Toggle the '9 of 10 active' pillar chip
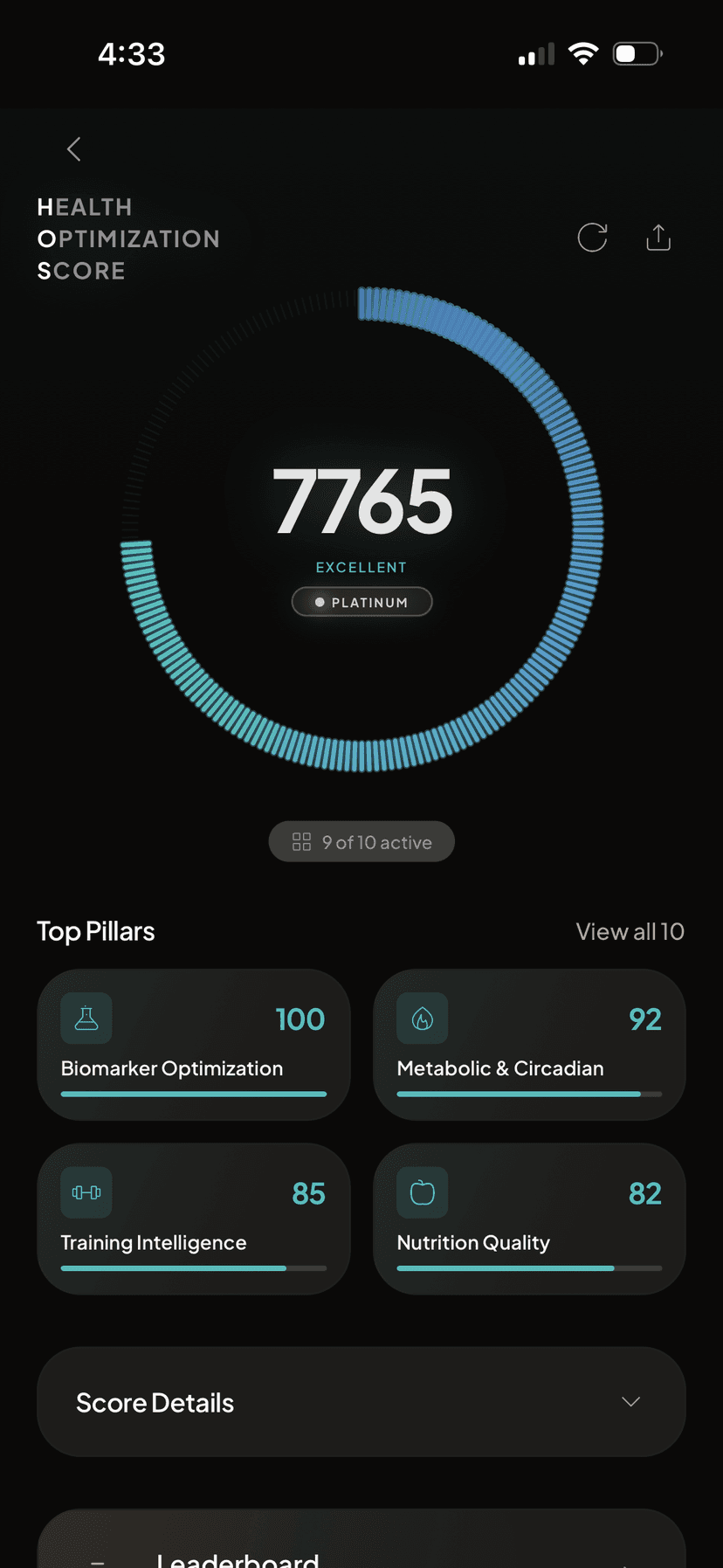The height and width of the screenshot is (1568, 723). 361,841
